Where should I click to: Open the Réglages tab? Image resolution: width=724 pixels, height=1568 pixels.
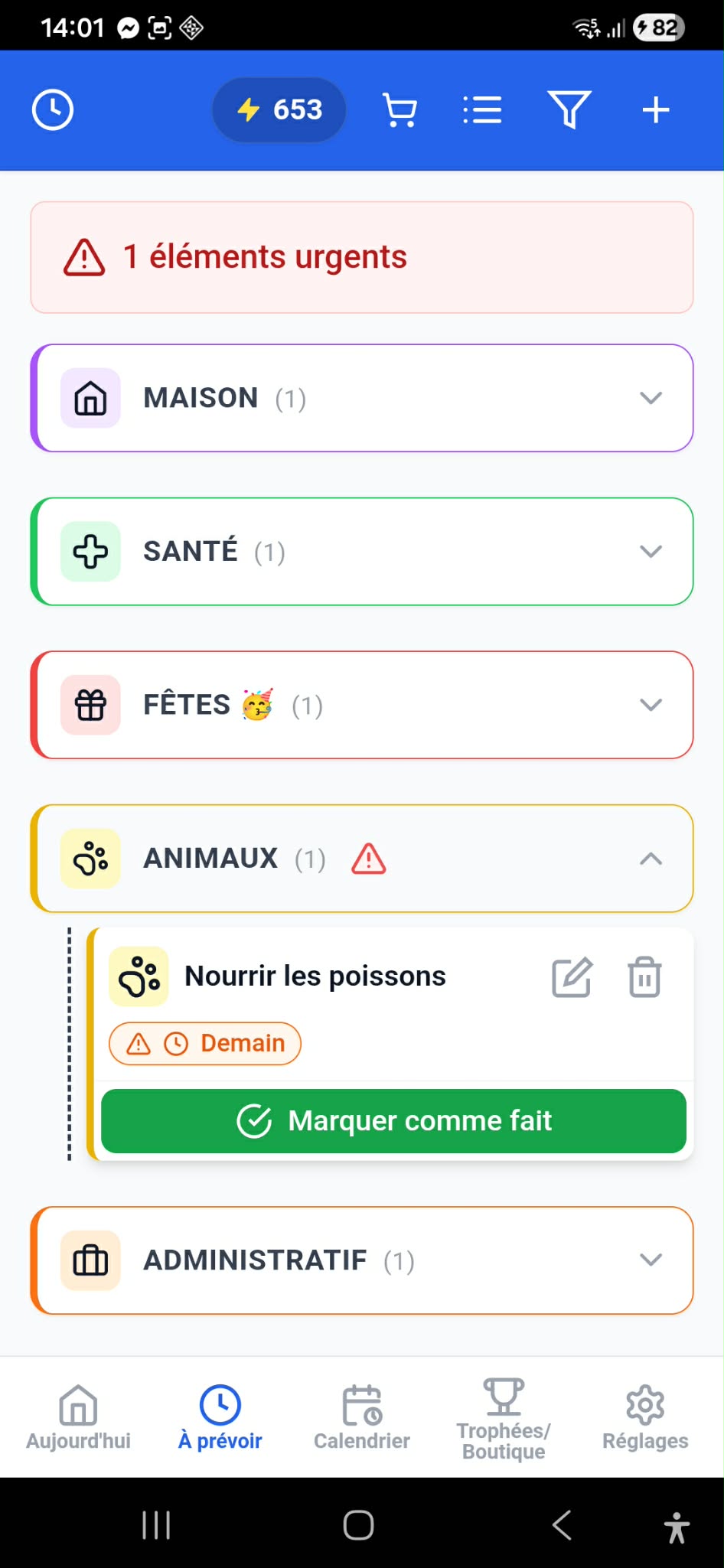[645, 1417]
